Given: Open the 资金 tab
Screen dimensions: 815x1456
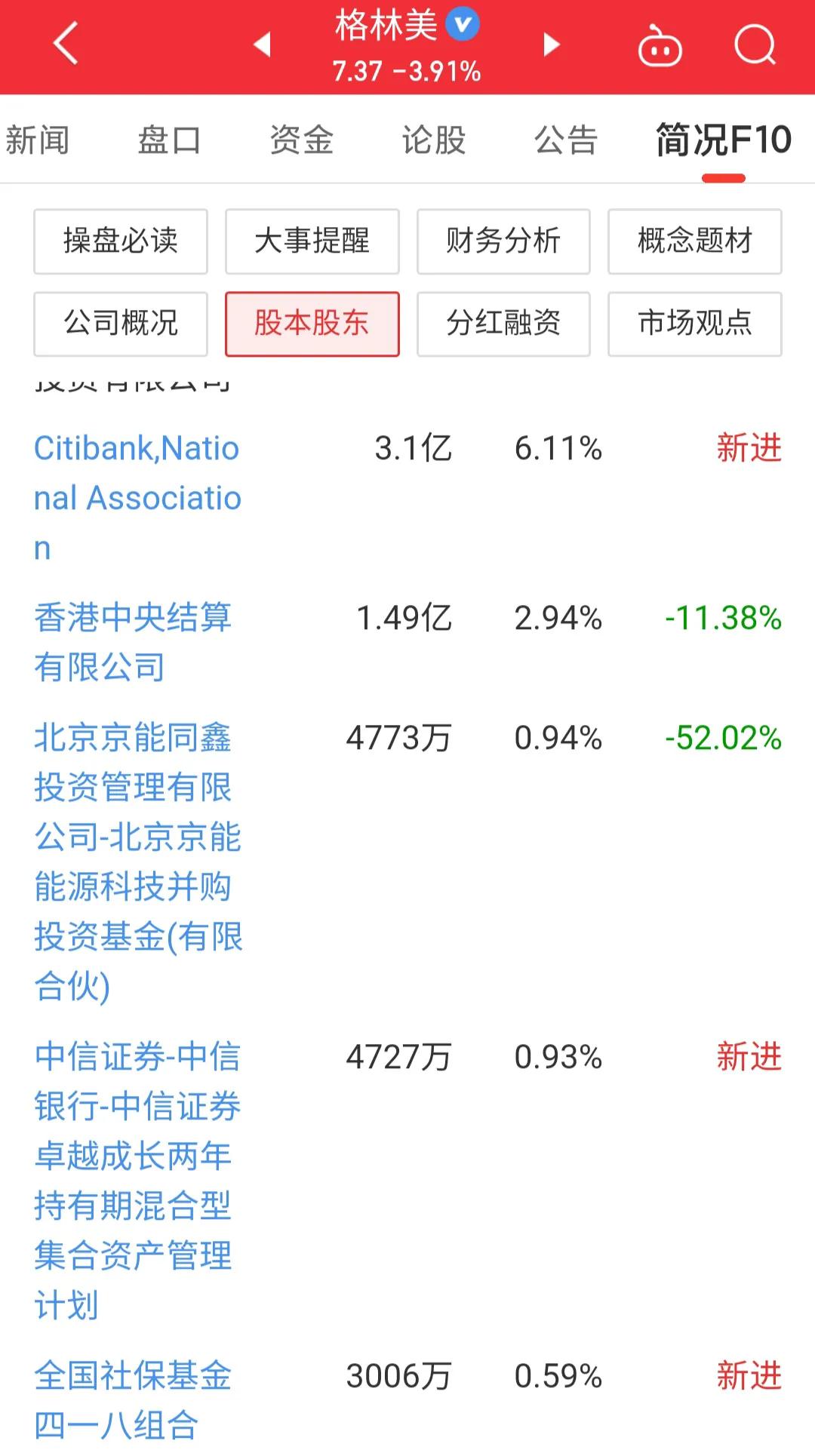Looking at the screenshot, I should (300, 140).
